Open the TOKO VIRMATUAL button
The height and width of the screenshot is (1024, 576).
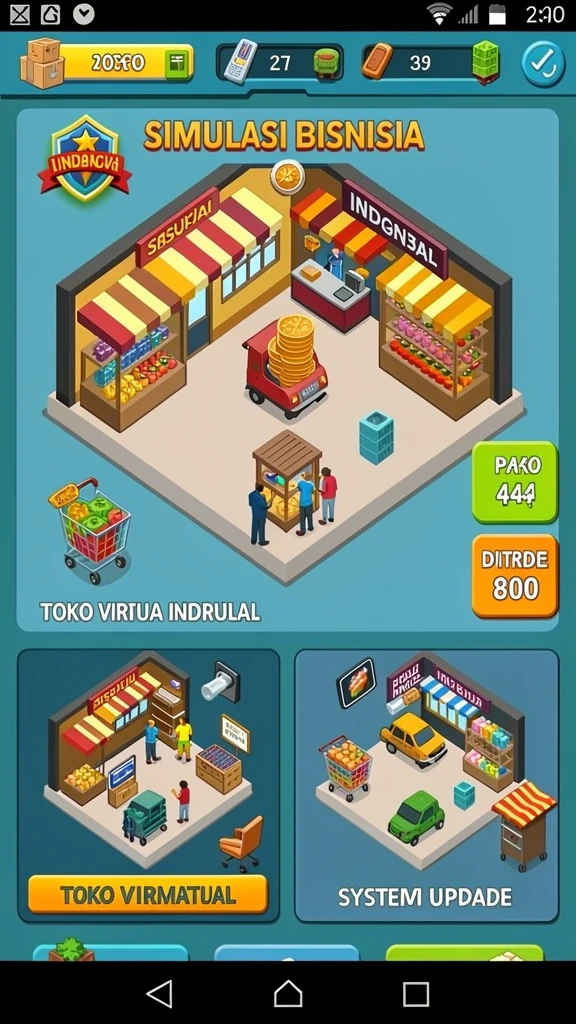tap(148, 894)
